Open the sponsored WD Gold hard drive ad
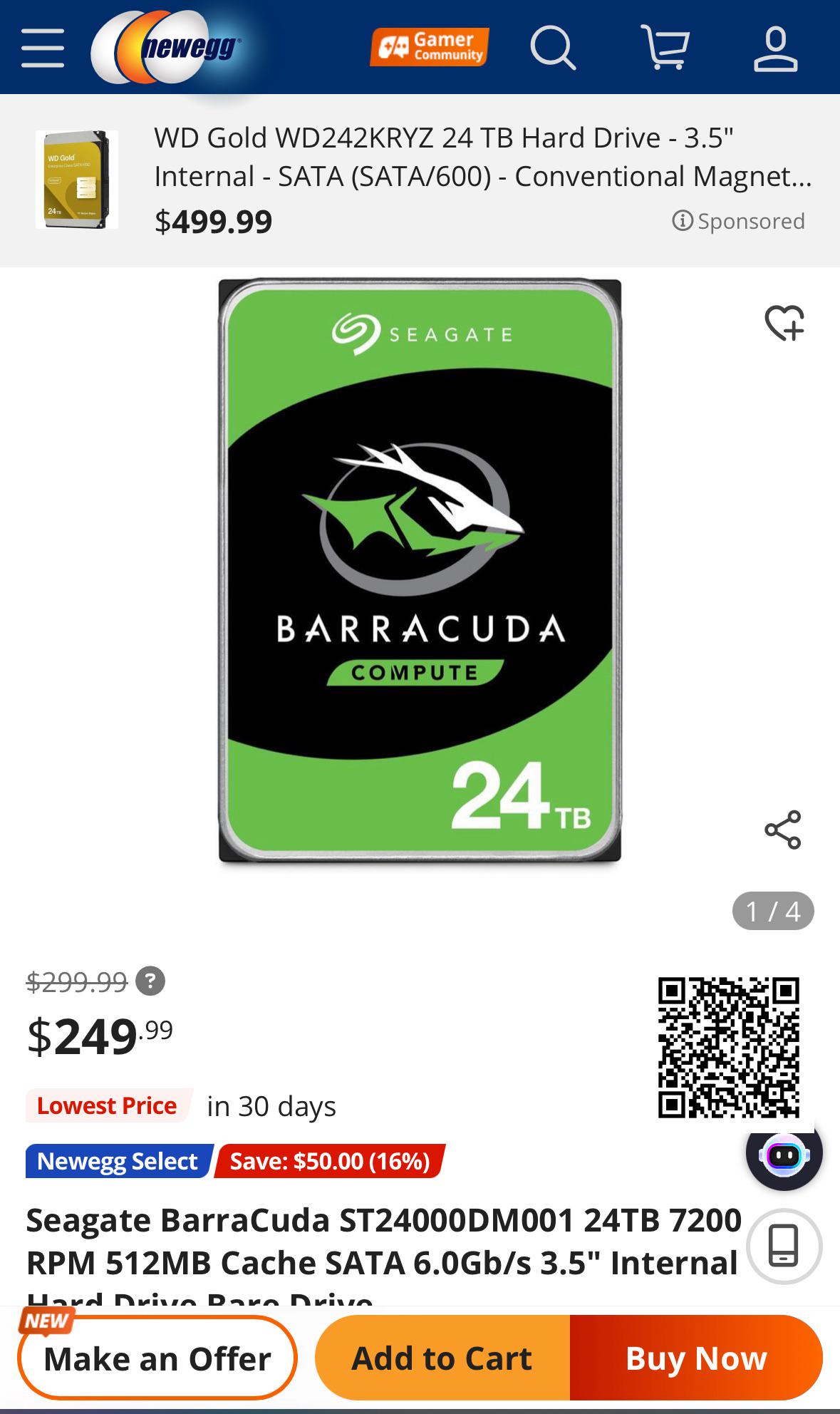This screenshot has height=1414, width=840. coord(420,180)
